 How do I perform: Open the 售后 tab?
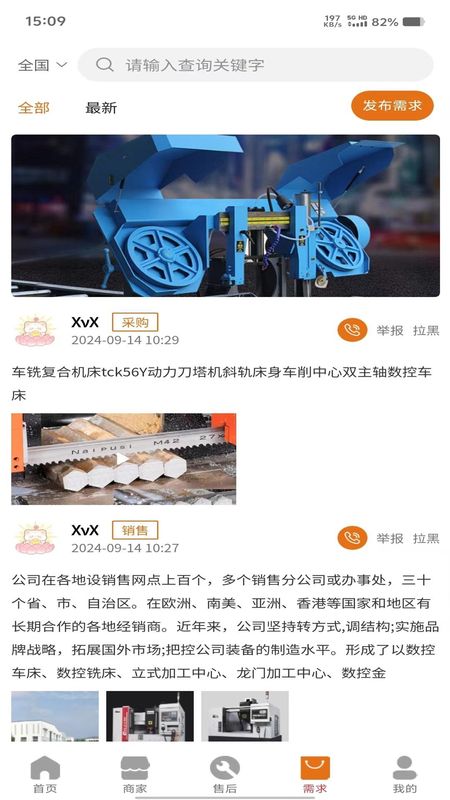coord(225,774)
